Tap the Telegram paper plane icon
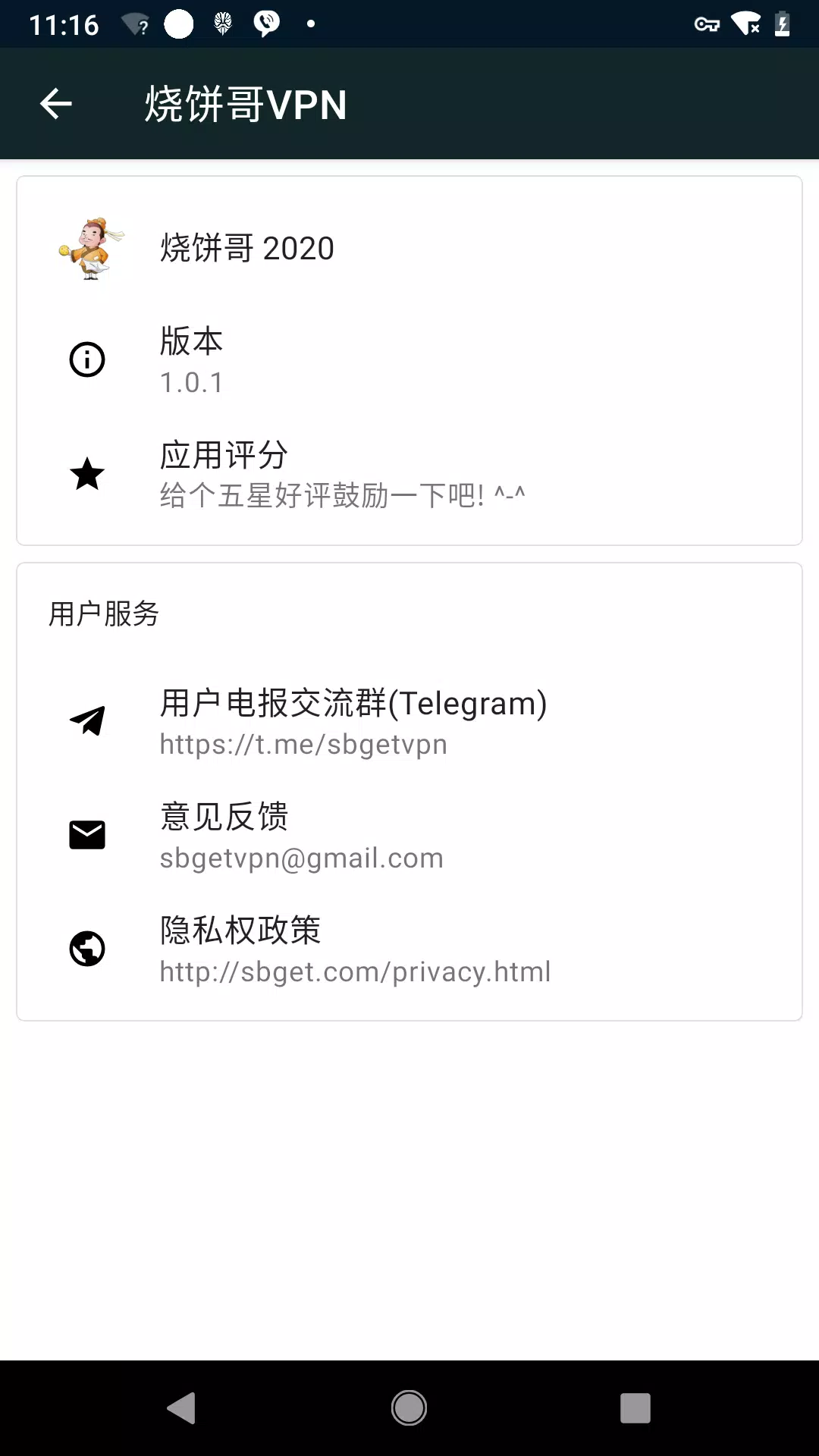 [x=88, y=720]
